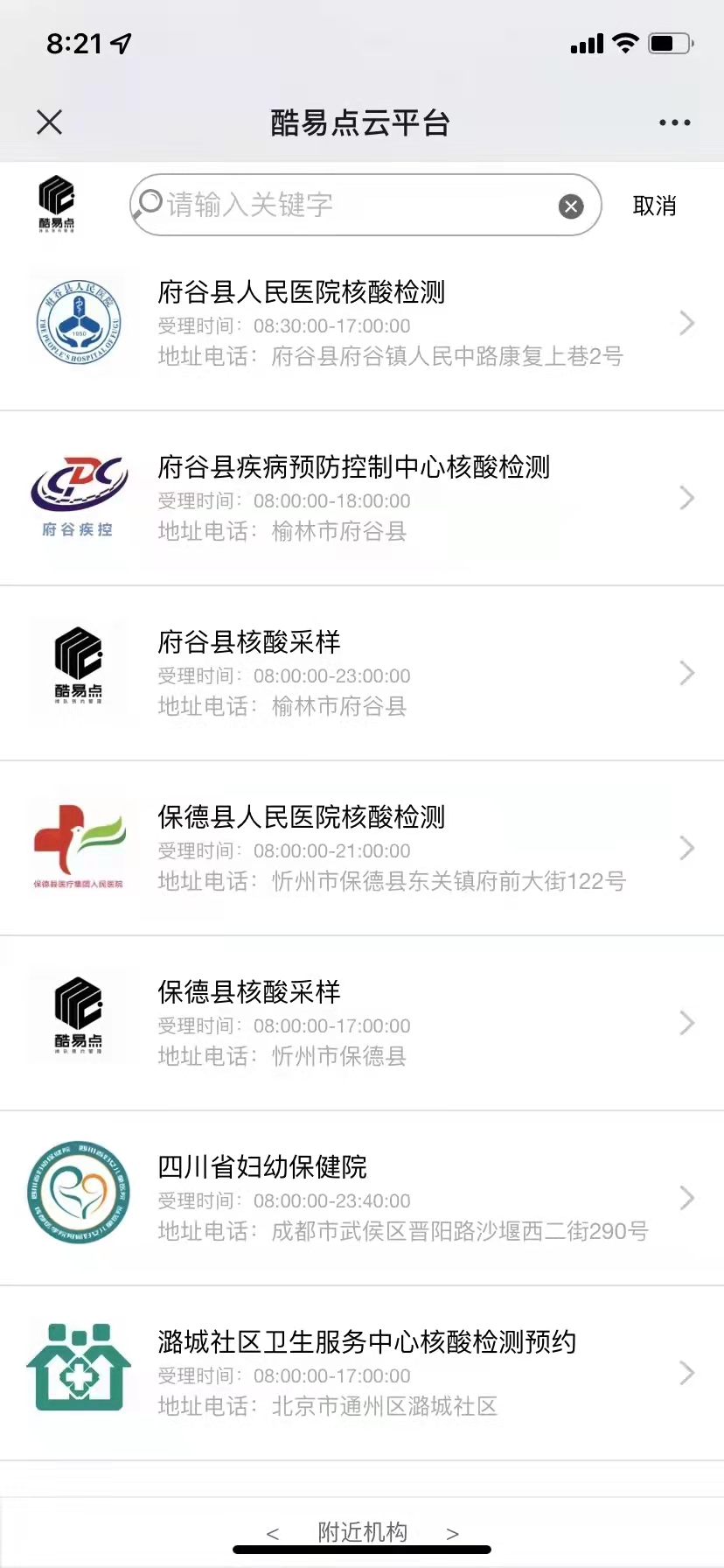Open the three-dot more options menu
This screenshot has width=724, height=1568.
674,122
